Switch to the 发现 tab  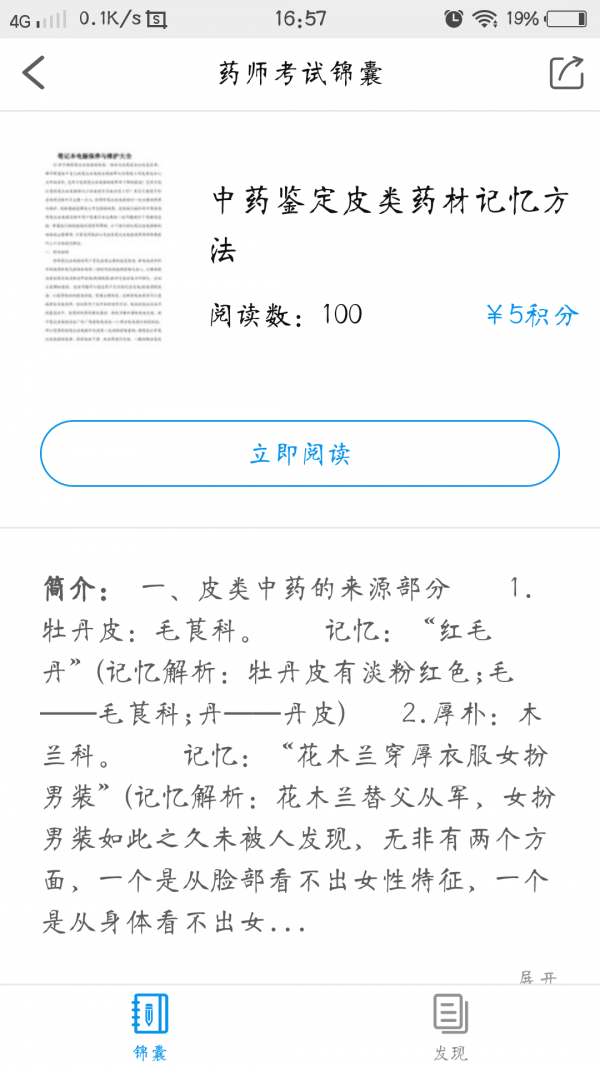(450, 1027)
